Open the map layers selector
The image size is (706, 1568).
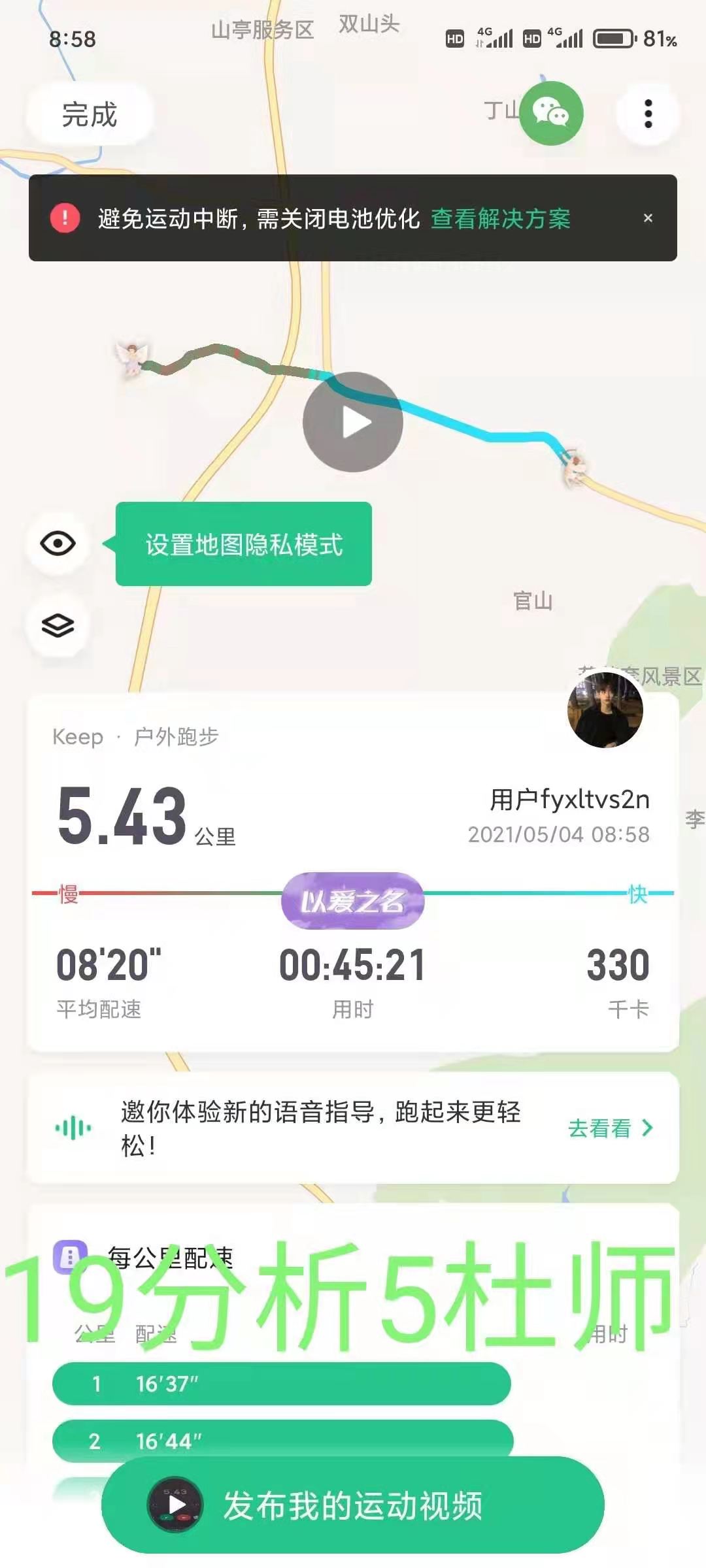pos(58,625)
